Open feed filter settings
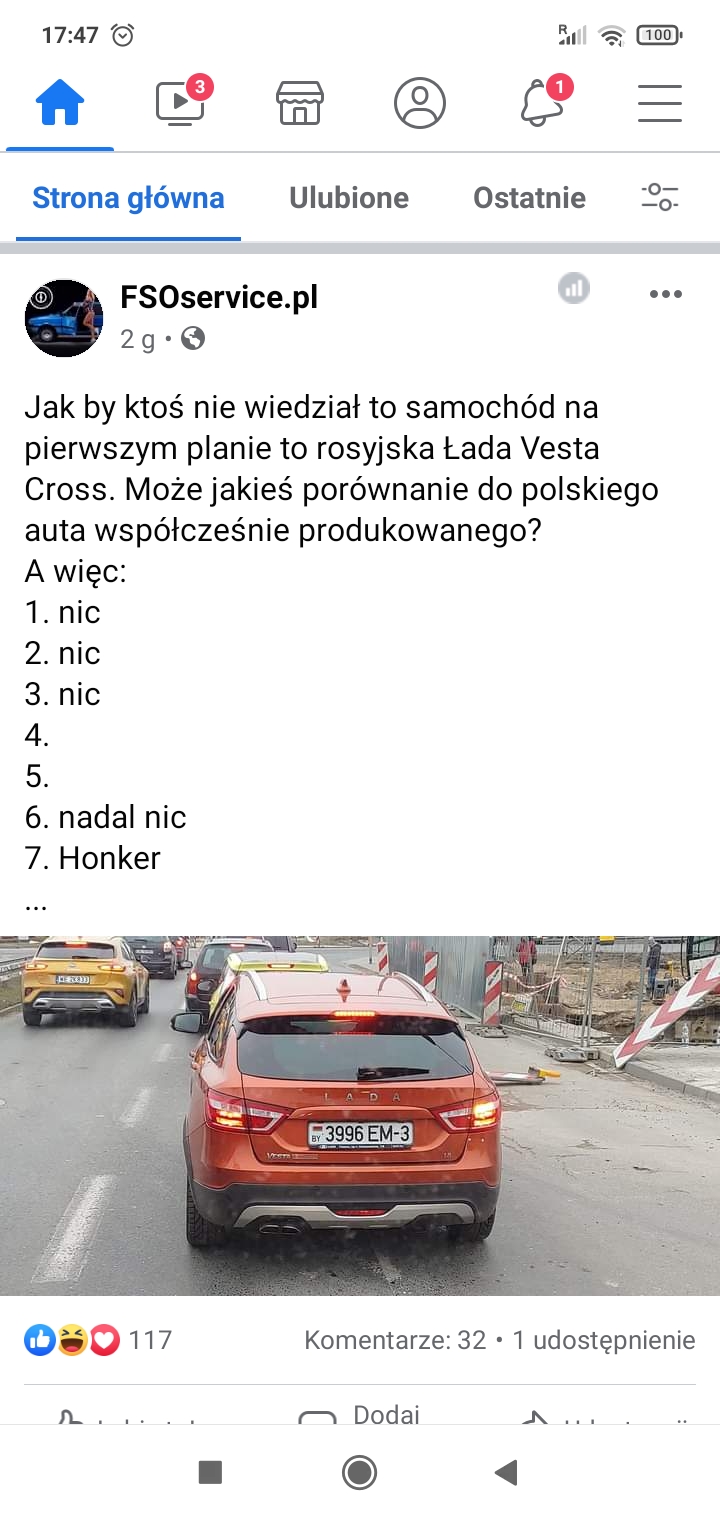720x1520 pixels. point(660,197)
